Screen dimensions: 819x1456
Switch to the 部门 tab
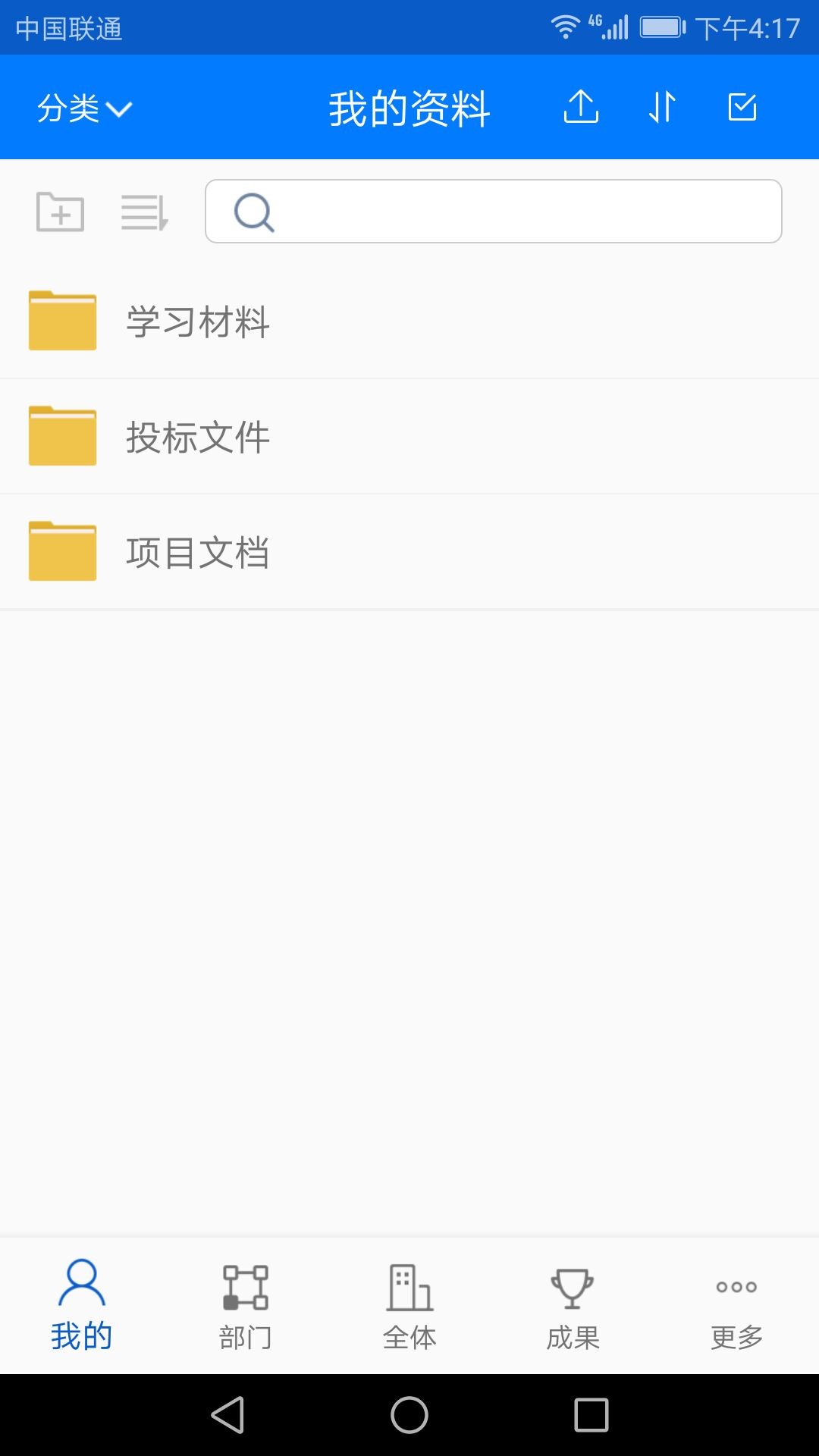246,1306
